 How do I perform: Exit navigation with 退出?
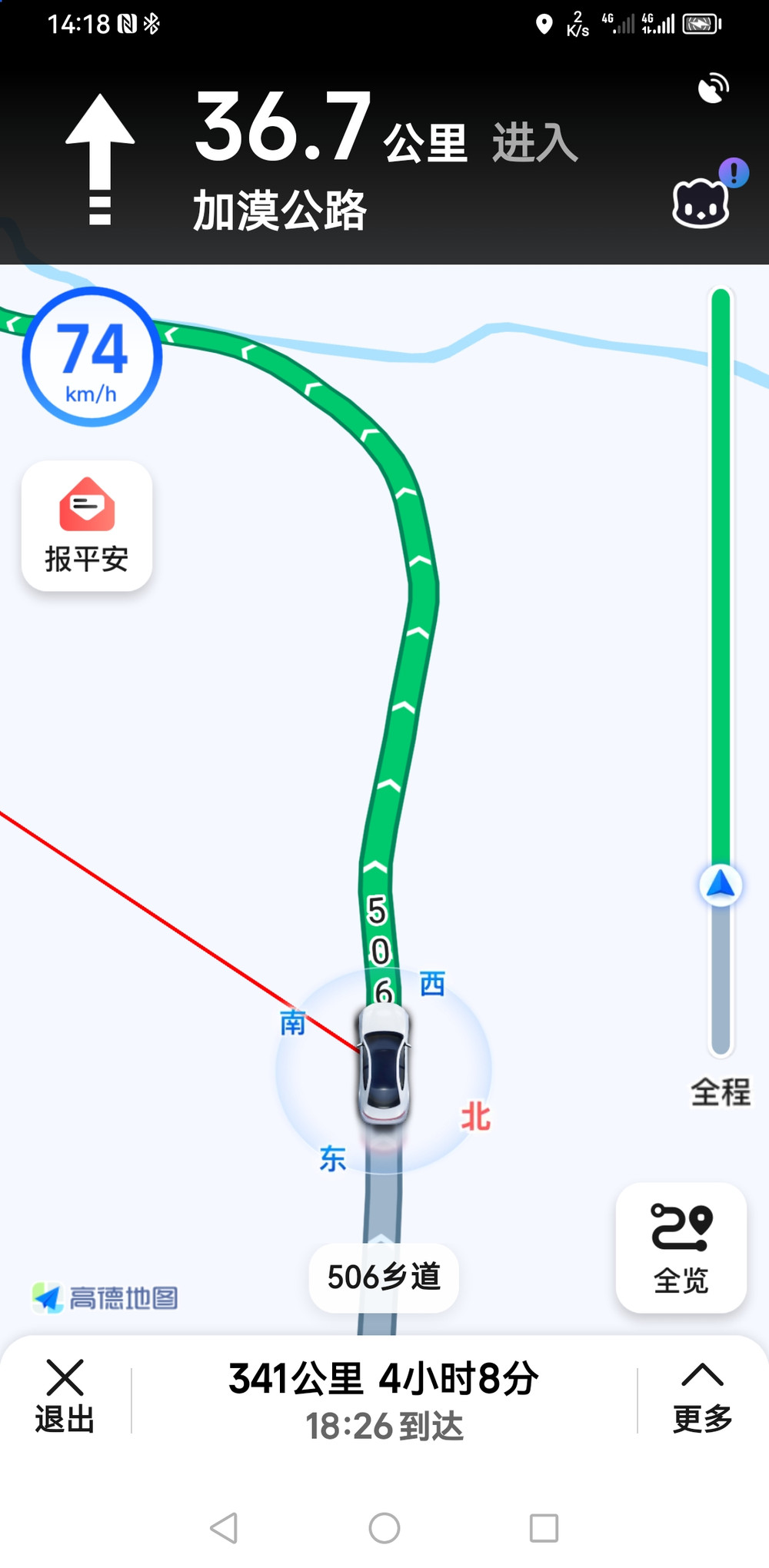coord(65,1396)
